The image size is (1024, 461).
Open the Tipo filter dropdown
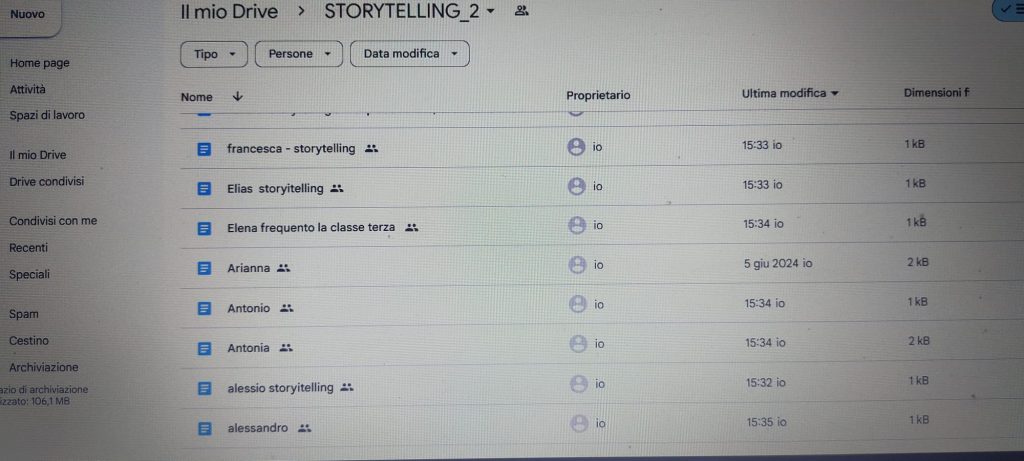pyautogui.click(x=214, y=54)
